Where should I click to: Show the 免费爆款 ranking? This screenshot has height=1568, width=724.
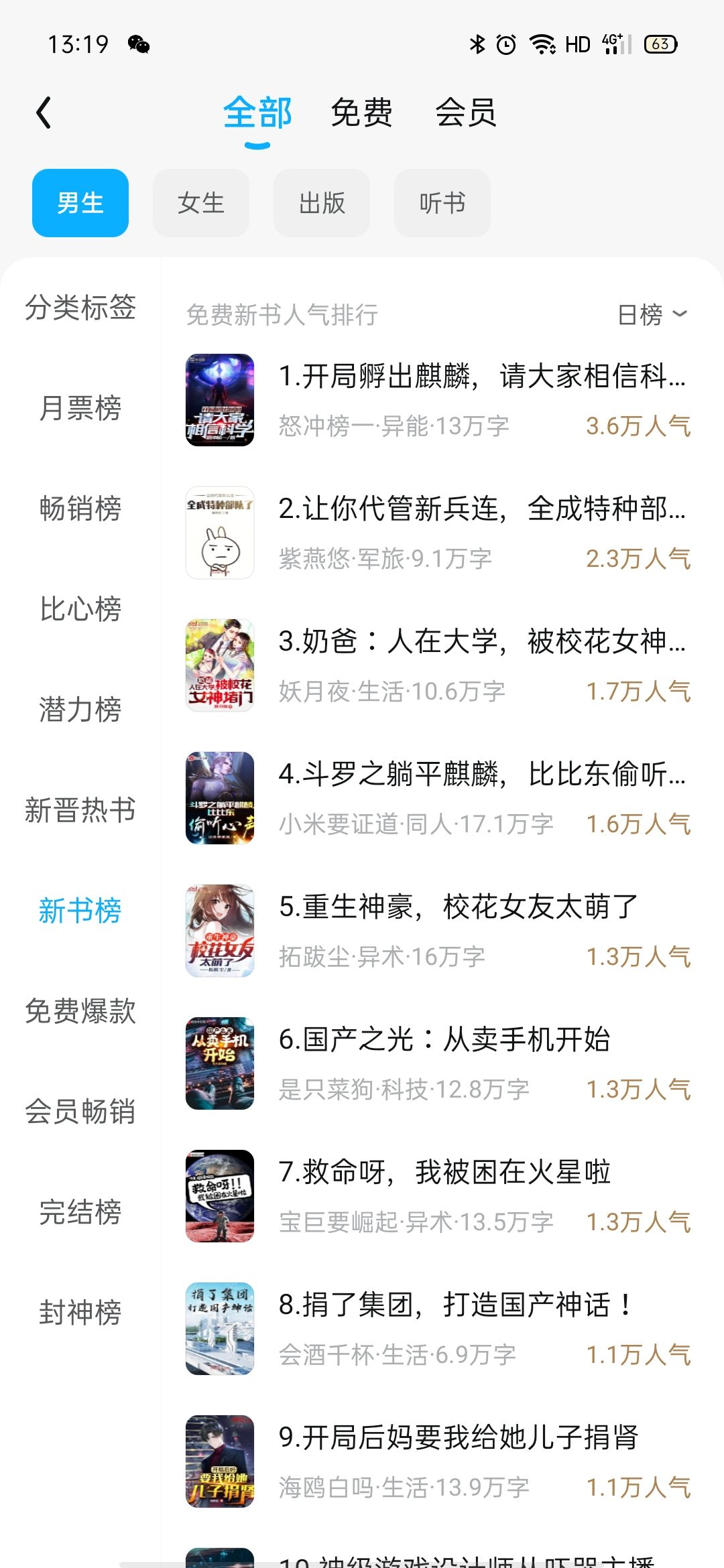point(80,1011)
